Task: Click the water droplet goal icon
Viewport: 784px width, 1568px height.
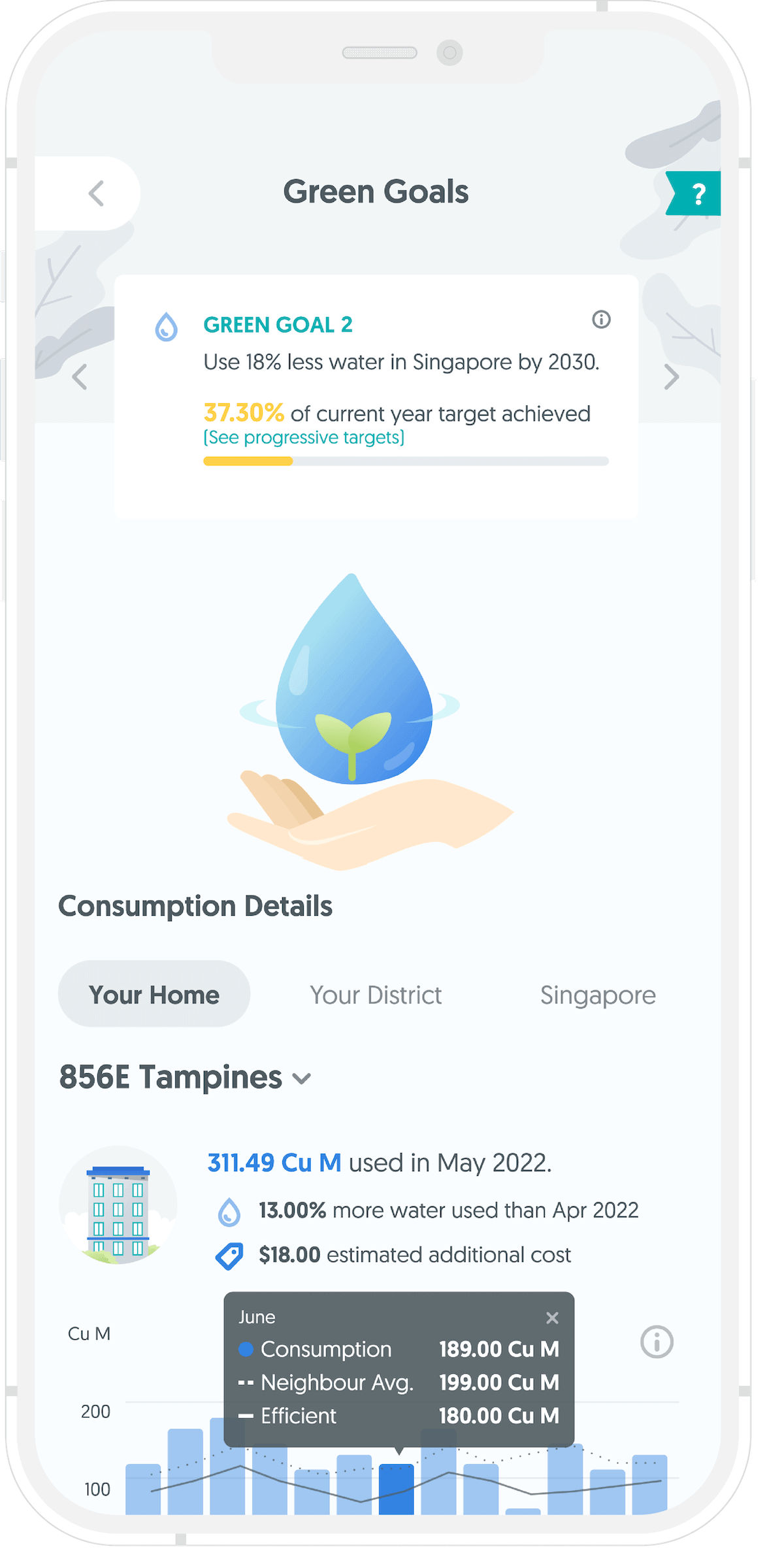Action: (x=167, y=327)
